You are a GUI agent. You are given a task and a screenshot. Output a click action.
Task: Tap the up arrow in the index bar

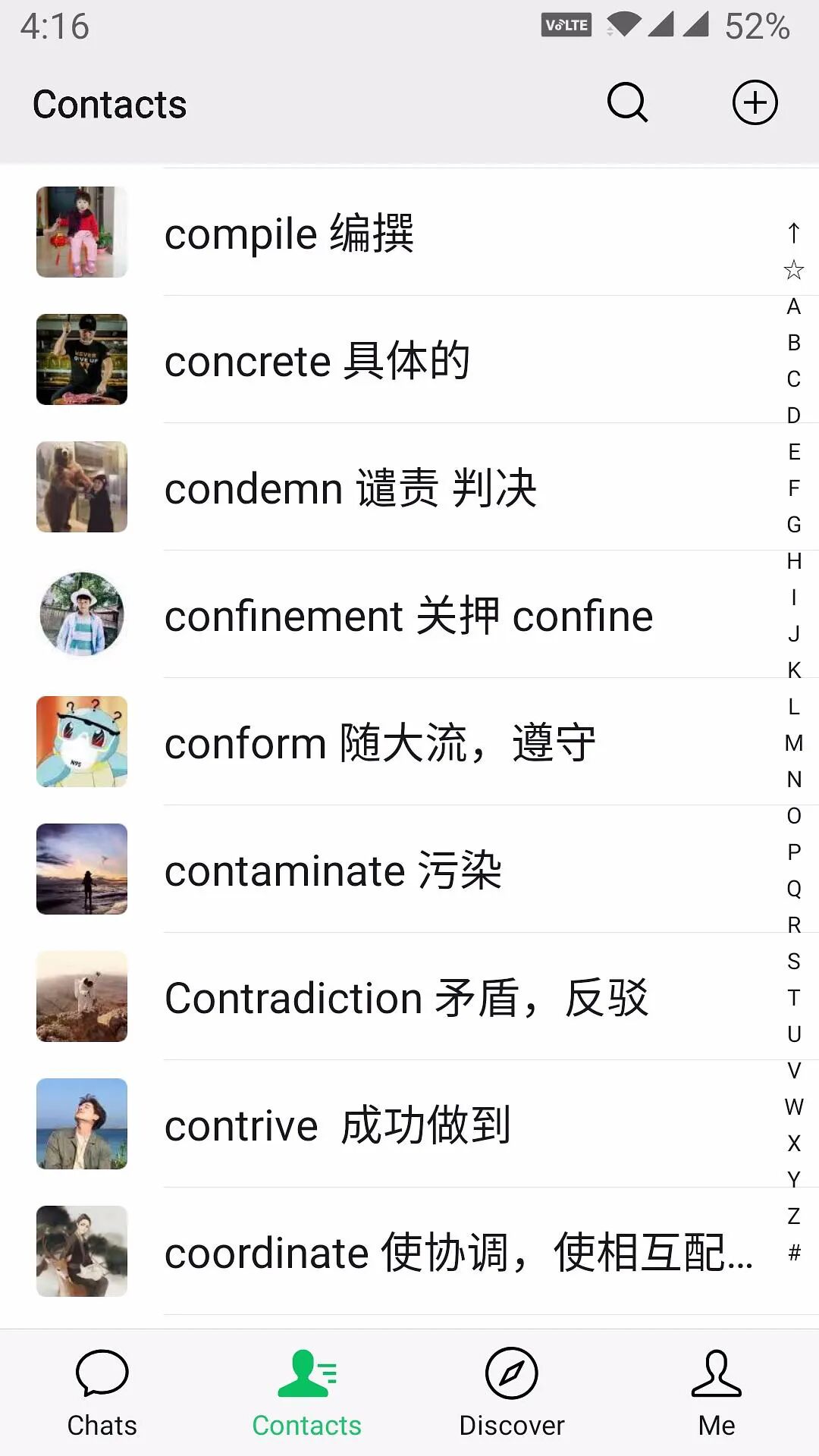(x=793, y=233)
